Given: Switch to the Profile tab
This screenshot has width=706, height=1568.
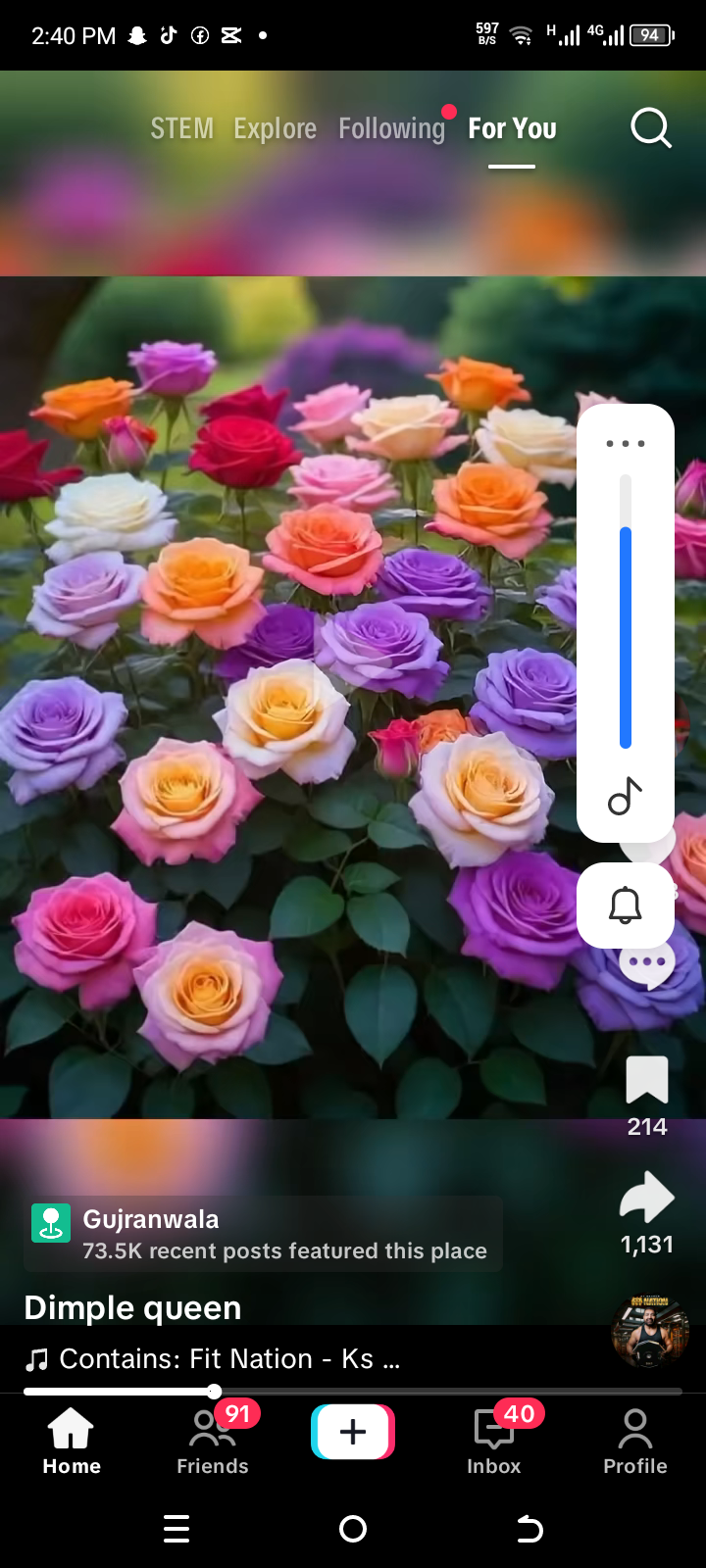Looking at the screenshot, I should pyautogui.click(x=635, y=1439).
